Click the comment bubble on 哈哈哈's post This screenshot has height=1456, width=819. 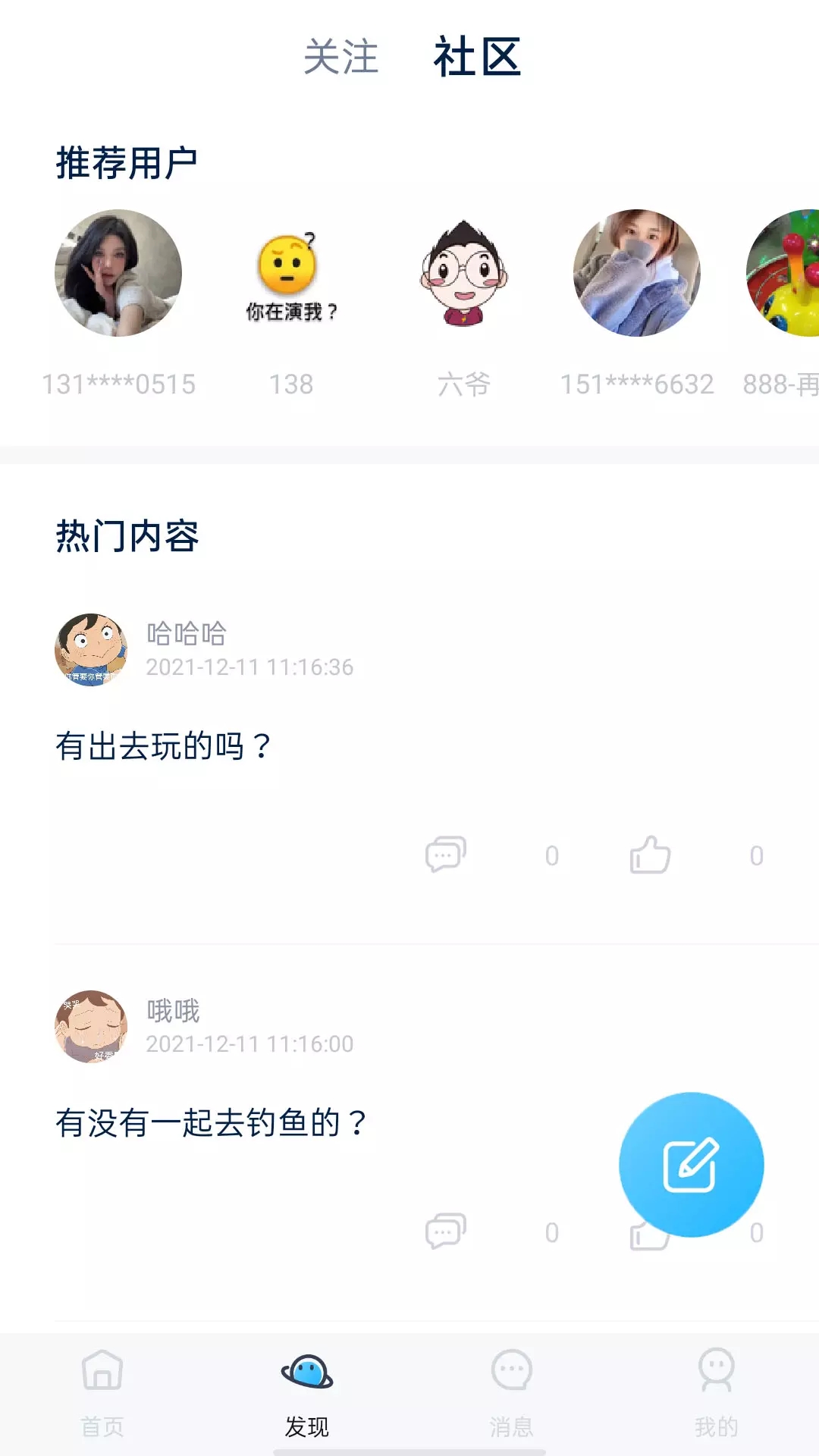pos(446,854)
